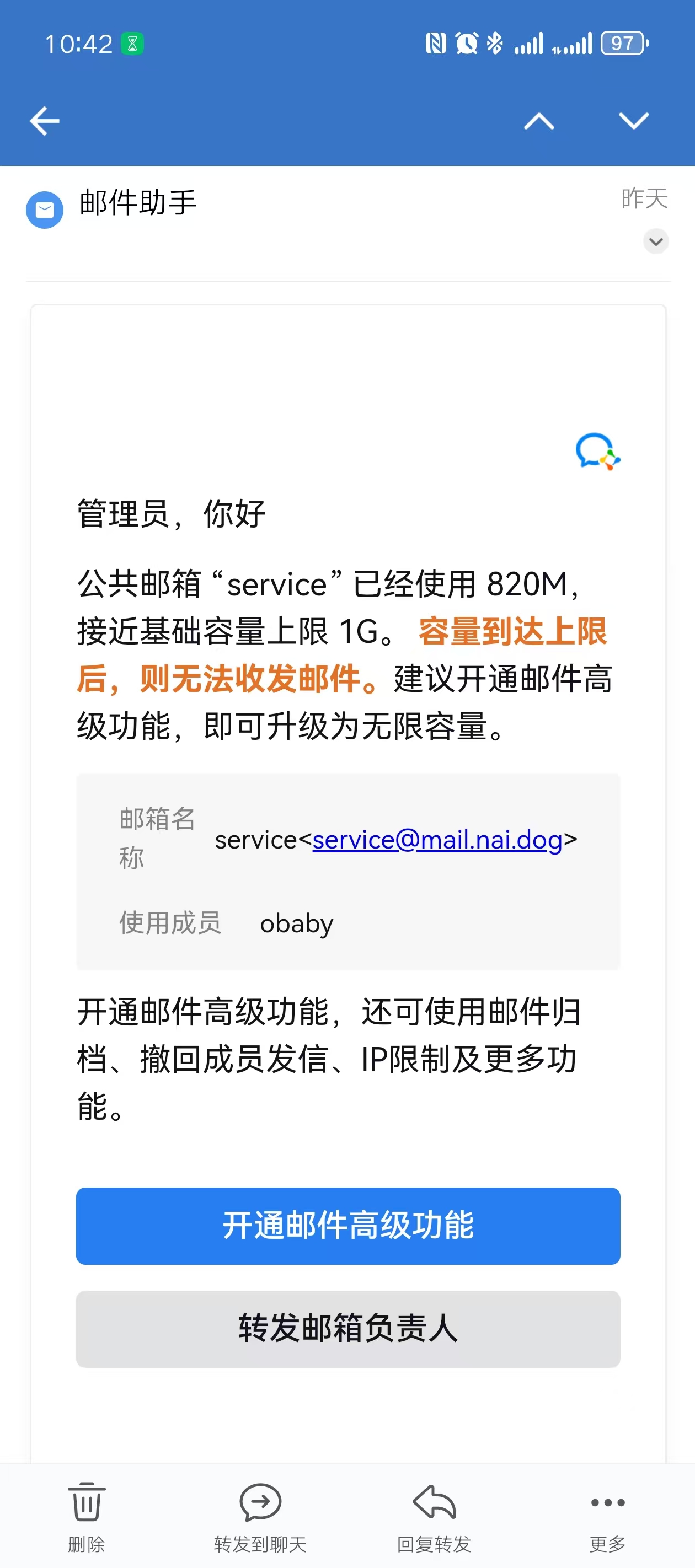This screenshot has height=1568, width=695.
Task: Tap 开通邮件高级功能 button
Action: click(x=348, y=1225)
